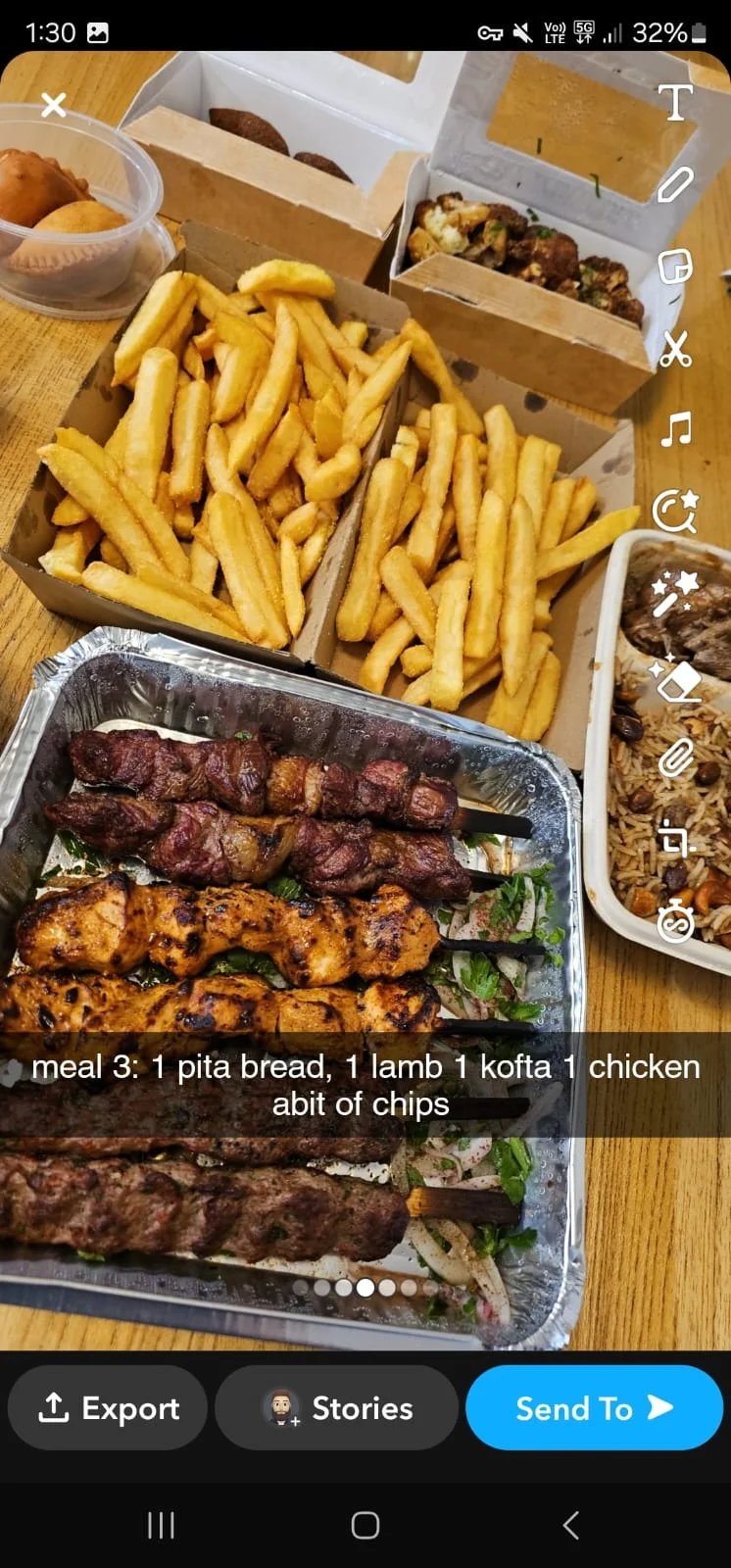Export the snap

(x=108, y=1408)
